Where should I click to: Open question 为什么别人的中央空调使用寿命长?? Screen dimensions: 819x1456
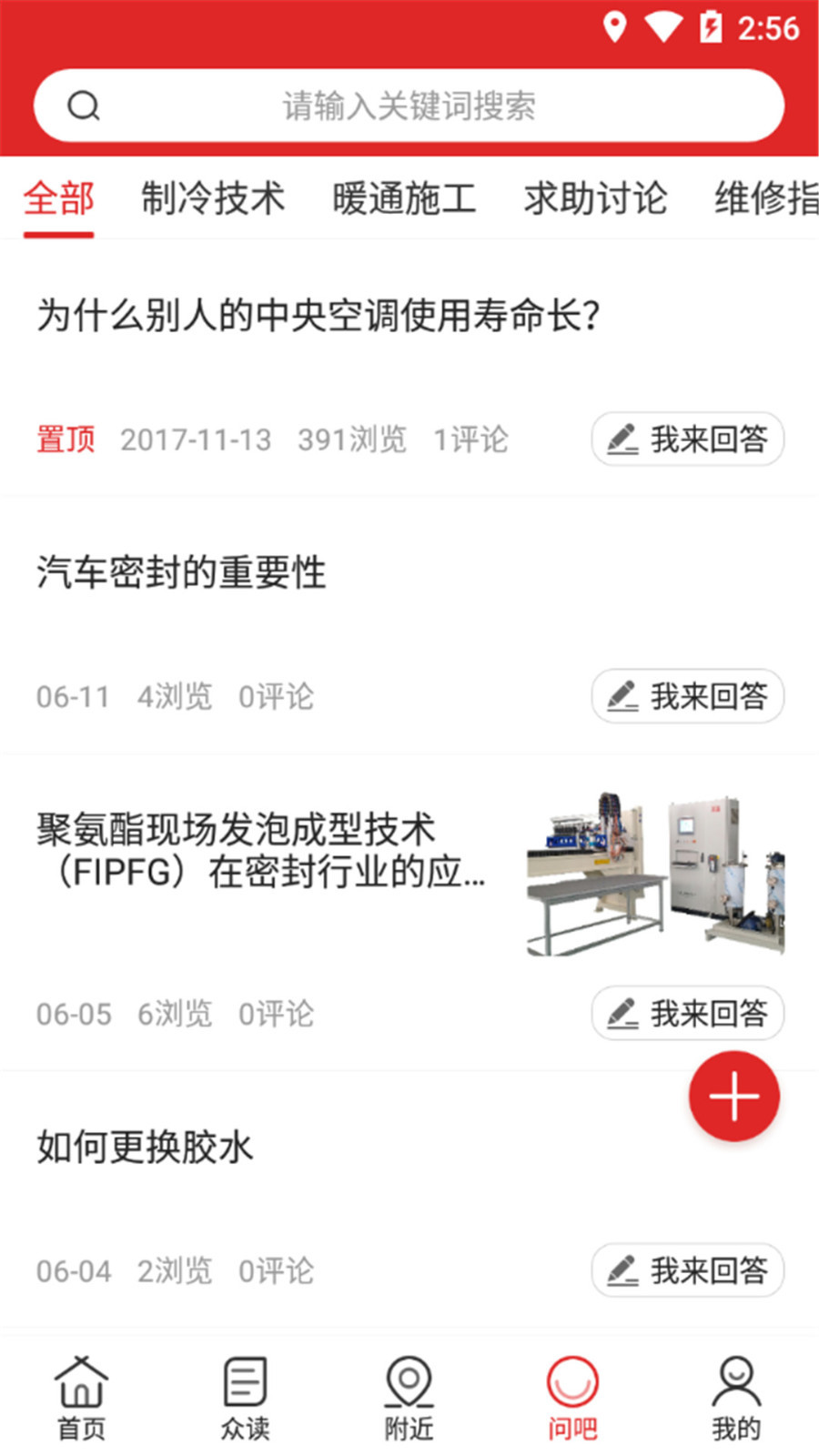pos(318,316)
